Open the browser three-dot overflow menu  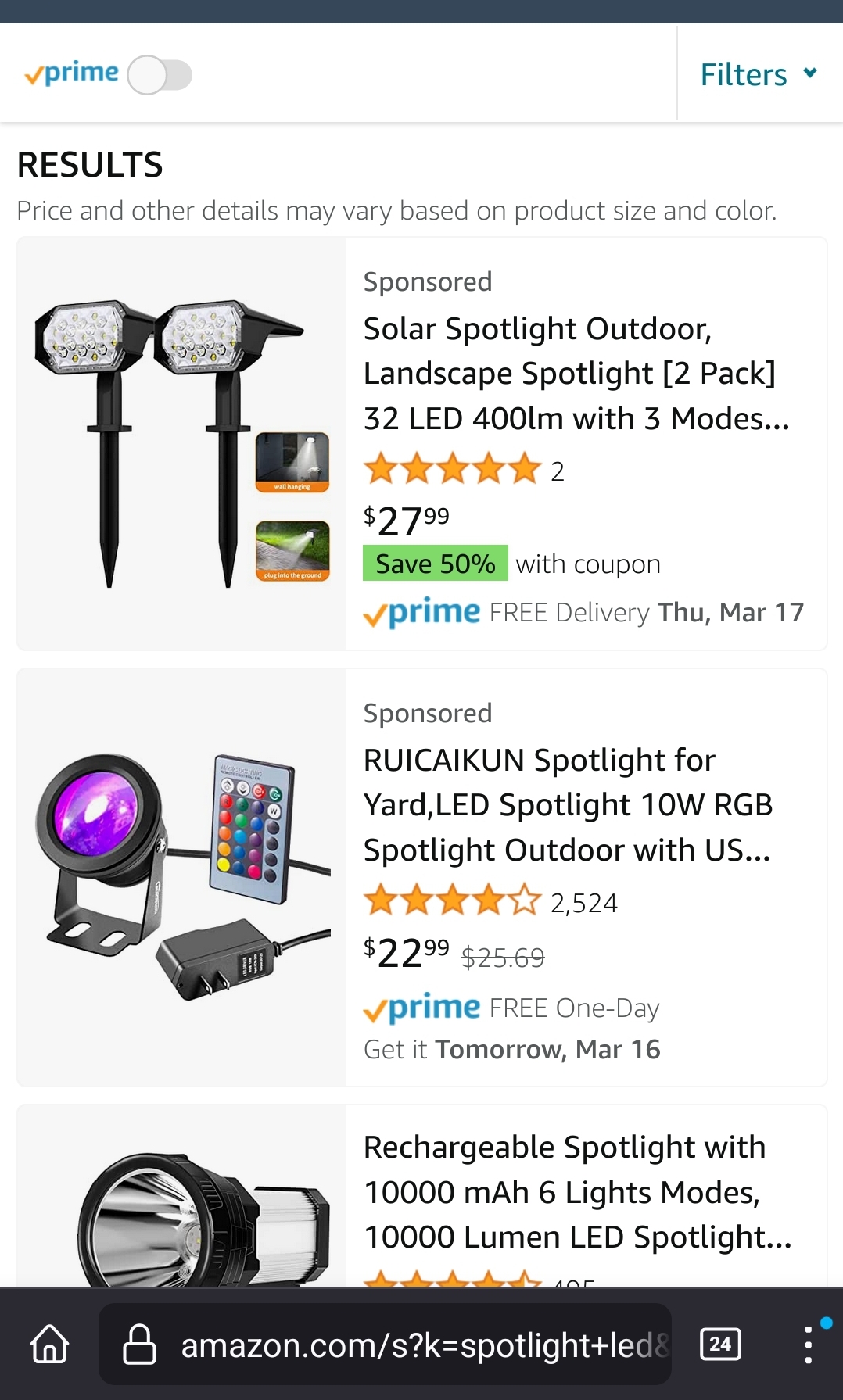pyautogui.click(x=810, y=1344)
